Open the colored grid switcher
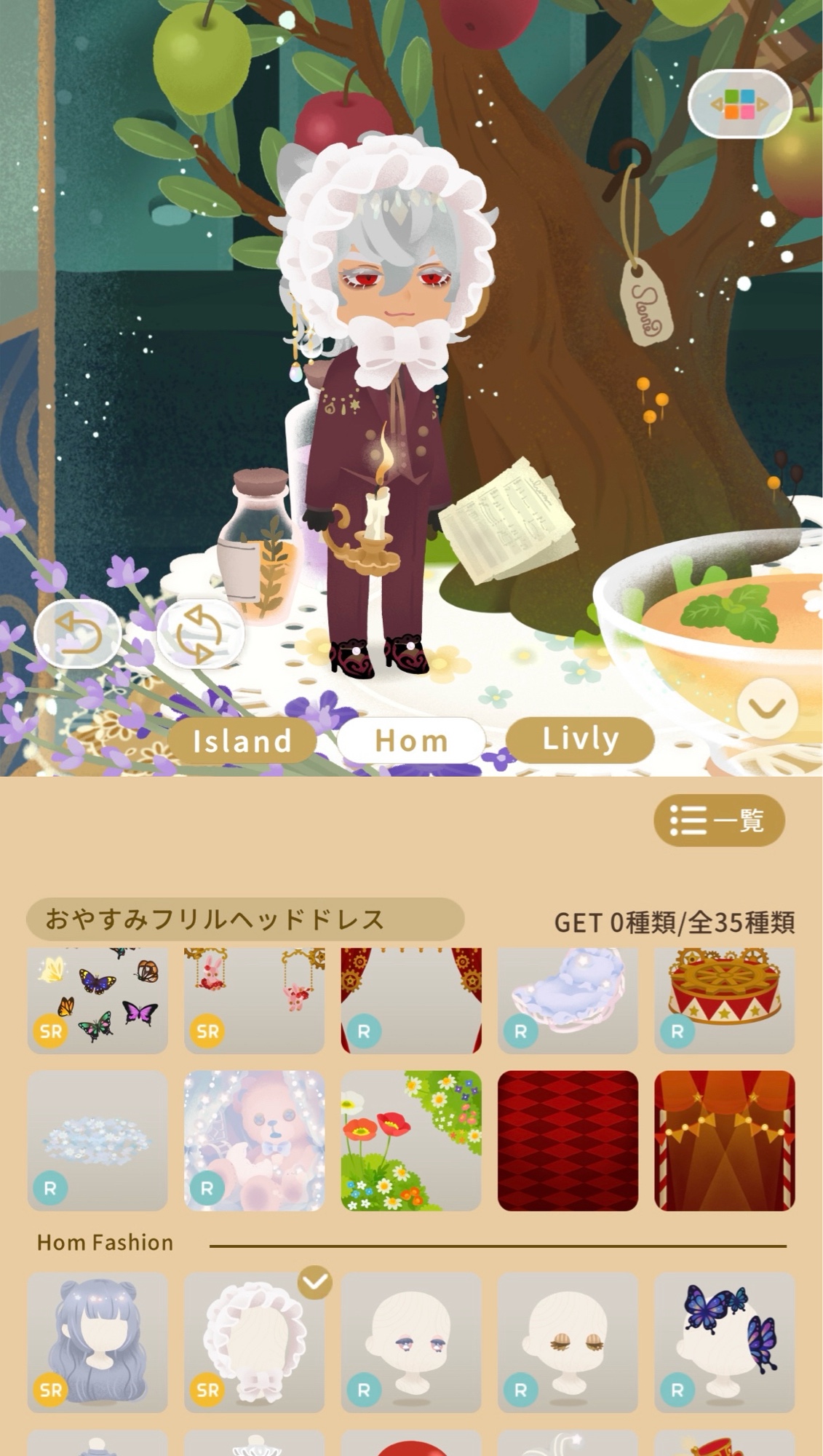 (x=739, y=104)
